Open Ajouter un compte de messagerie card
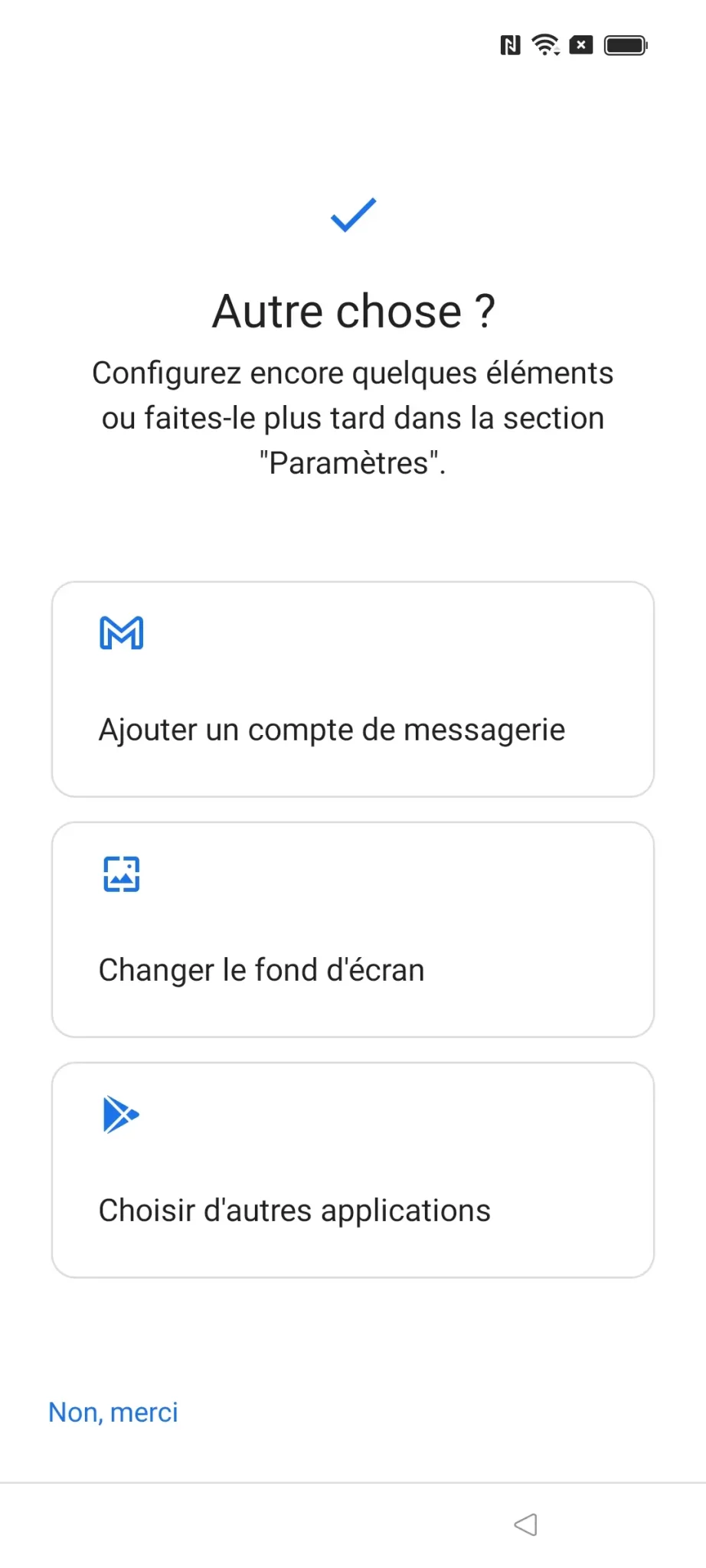Viewport: 706px width, 1568px height. [x=353, y=689]
